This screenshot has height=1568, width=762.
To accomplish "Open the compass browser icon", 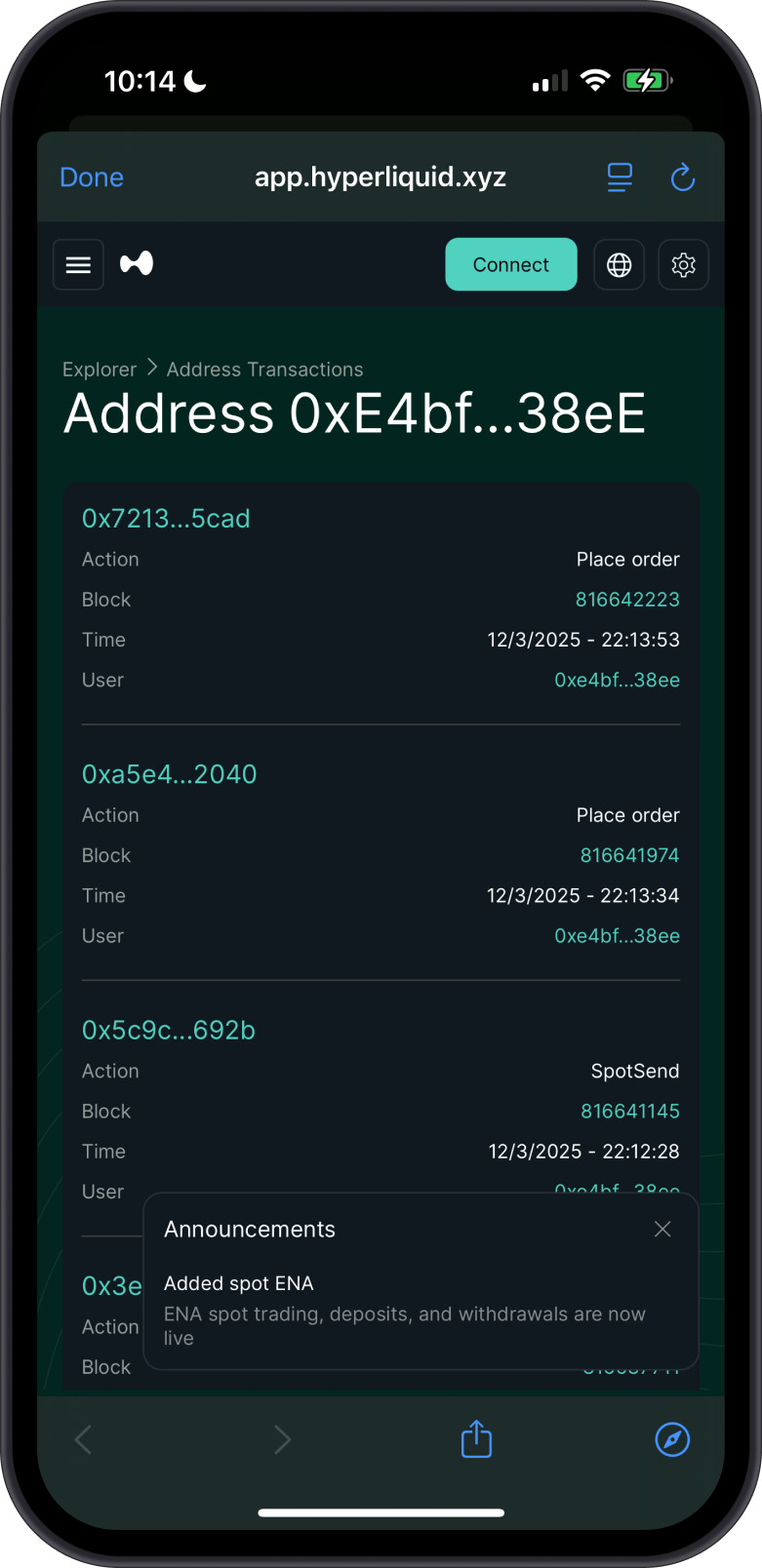I will coord(672,1439).
